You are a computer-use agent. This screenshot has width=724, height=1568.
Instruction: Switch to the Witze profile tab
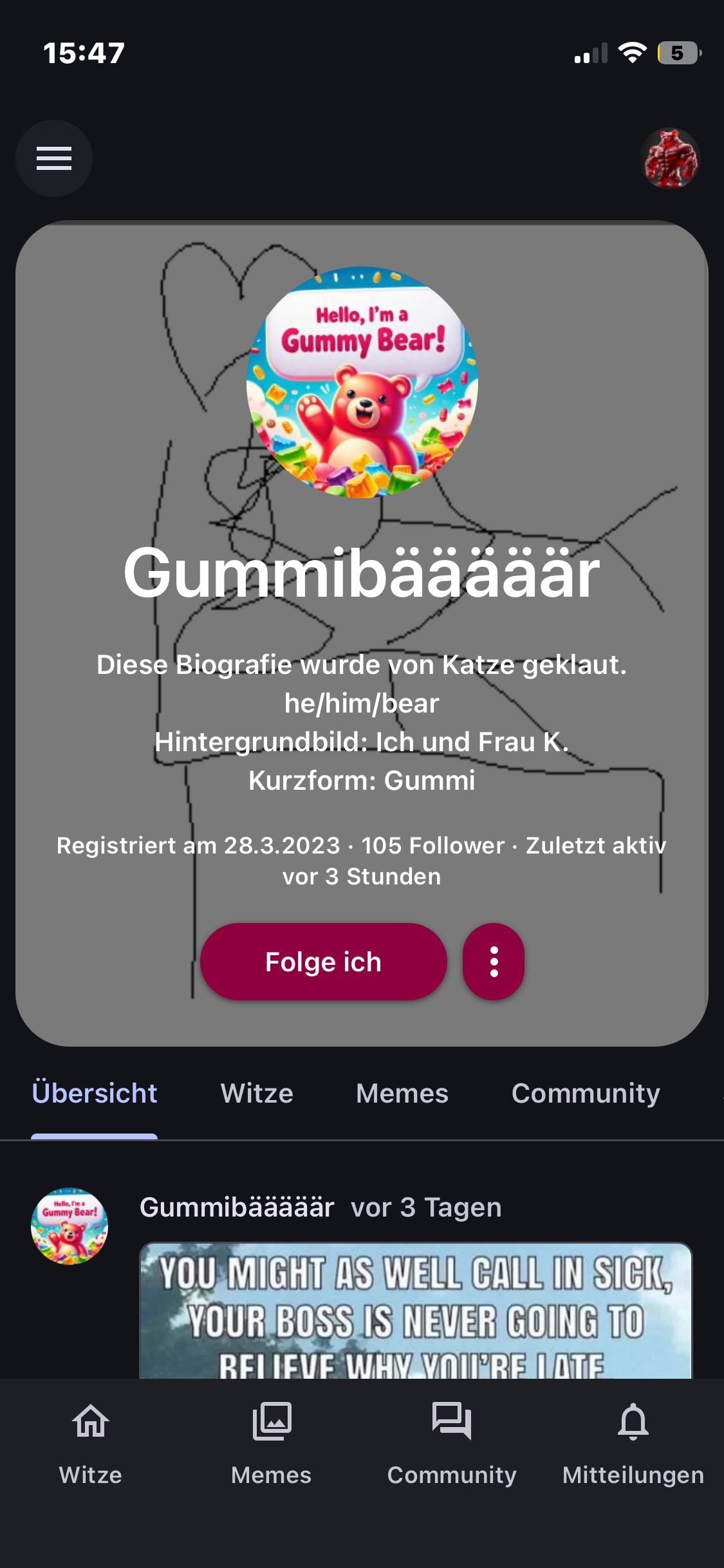(x=257, y=1094)
